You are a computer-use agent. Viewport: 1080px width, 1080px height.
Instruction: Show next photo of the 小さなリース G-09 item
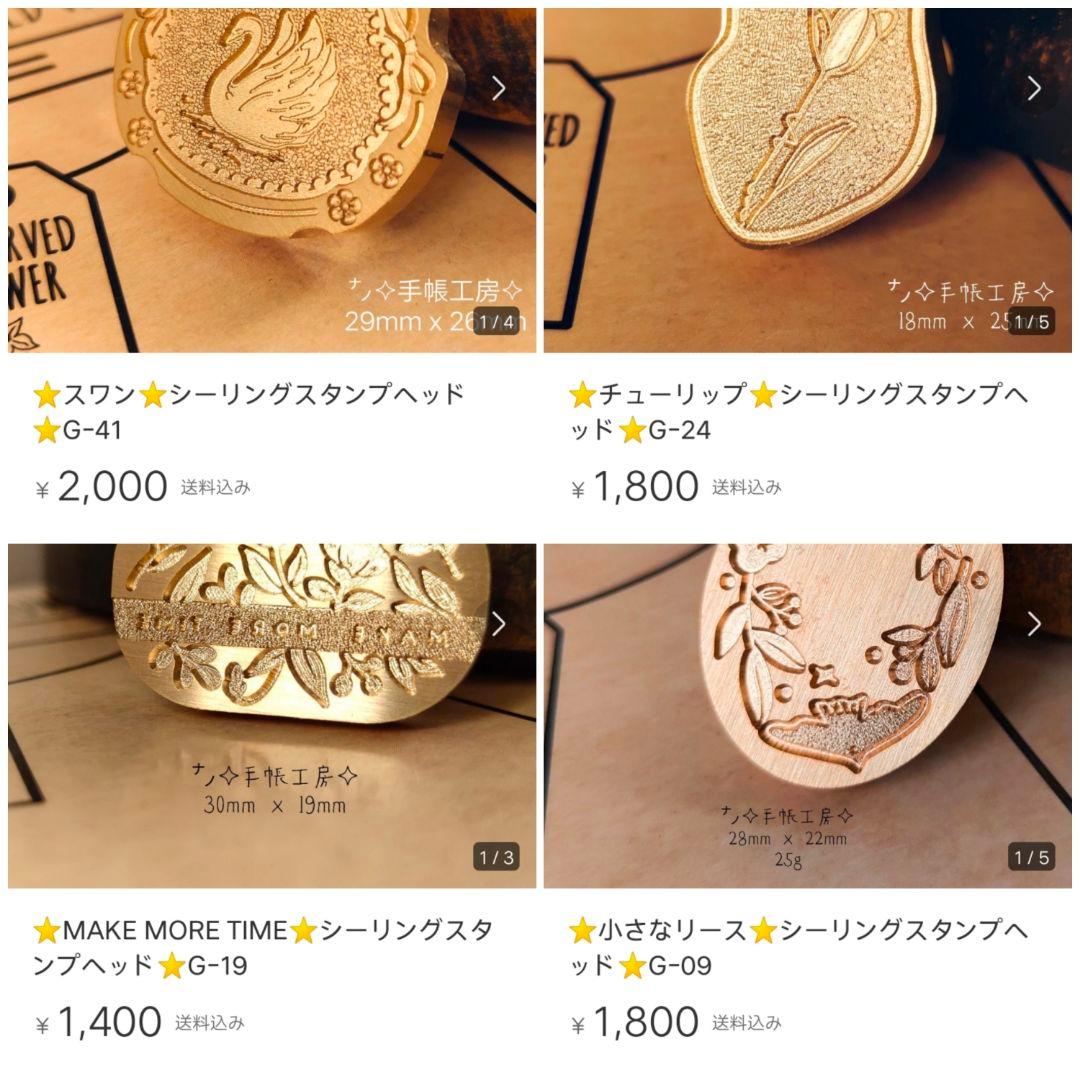(x=1034, y=624)
